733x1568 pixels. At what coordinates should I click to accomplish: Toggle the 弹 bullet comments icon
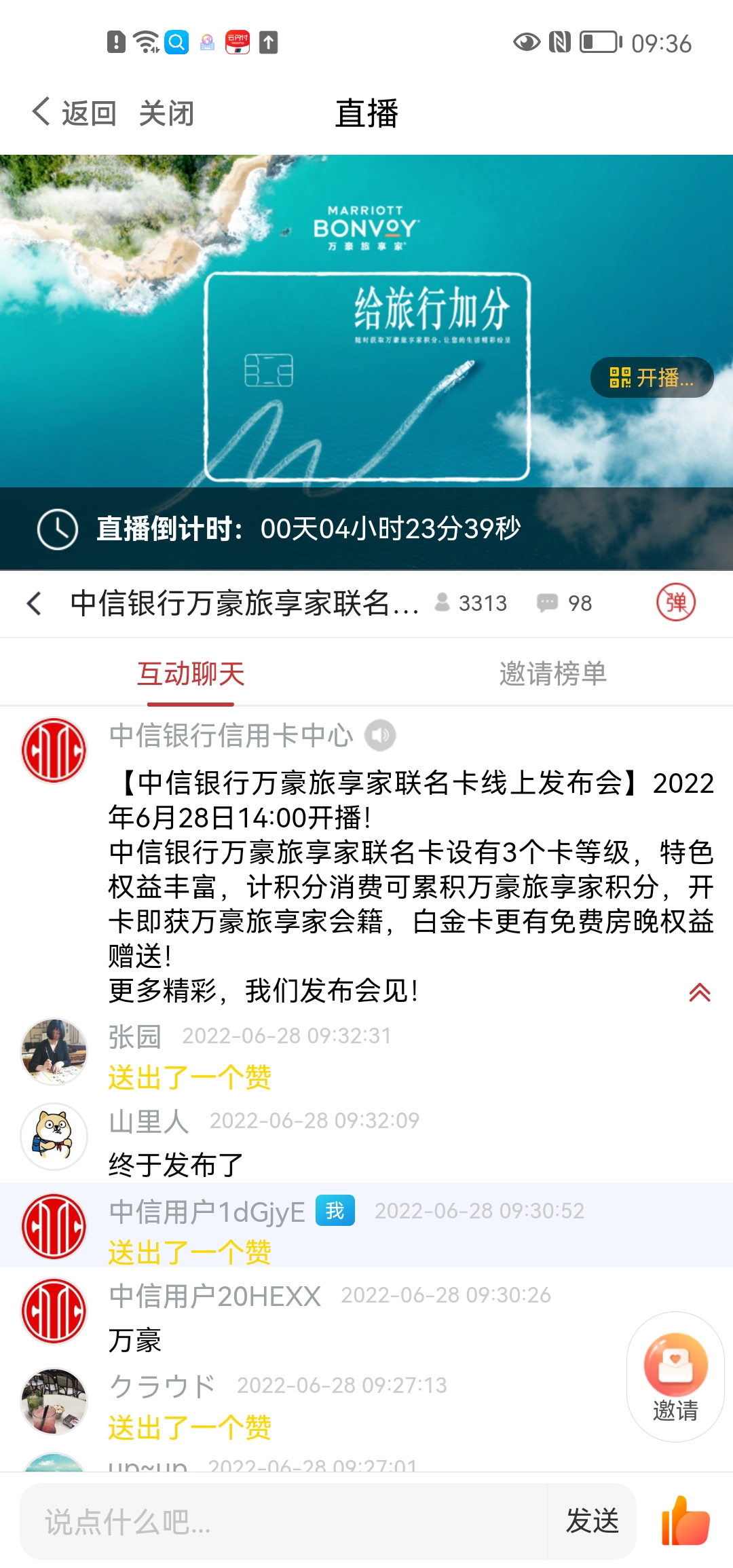676,603
